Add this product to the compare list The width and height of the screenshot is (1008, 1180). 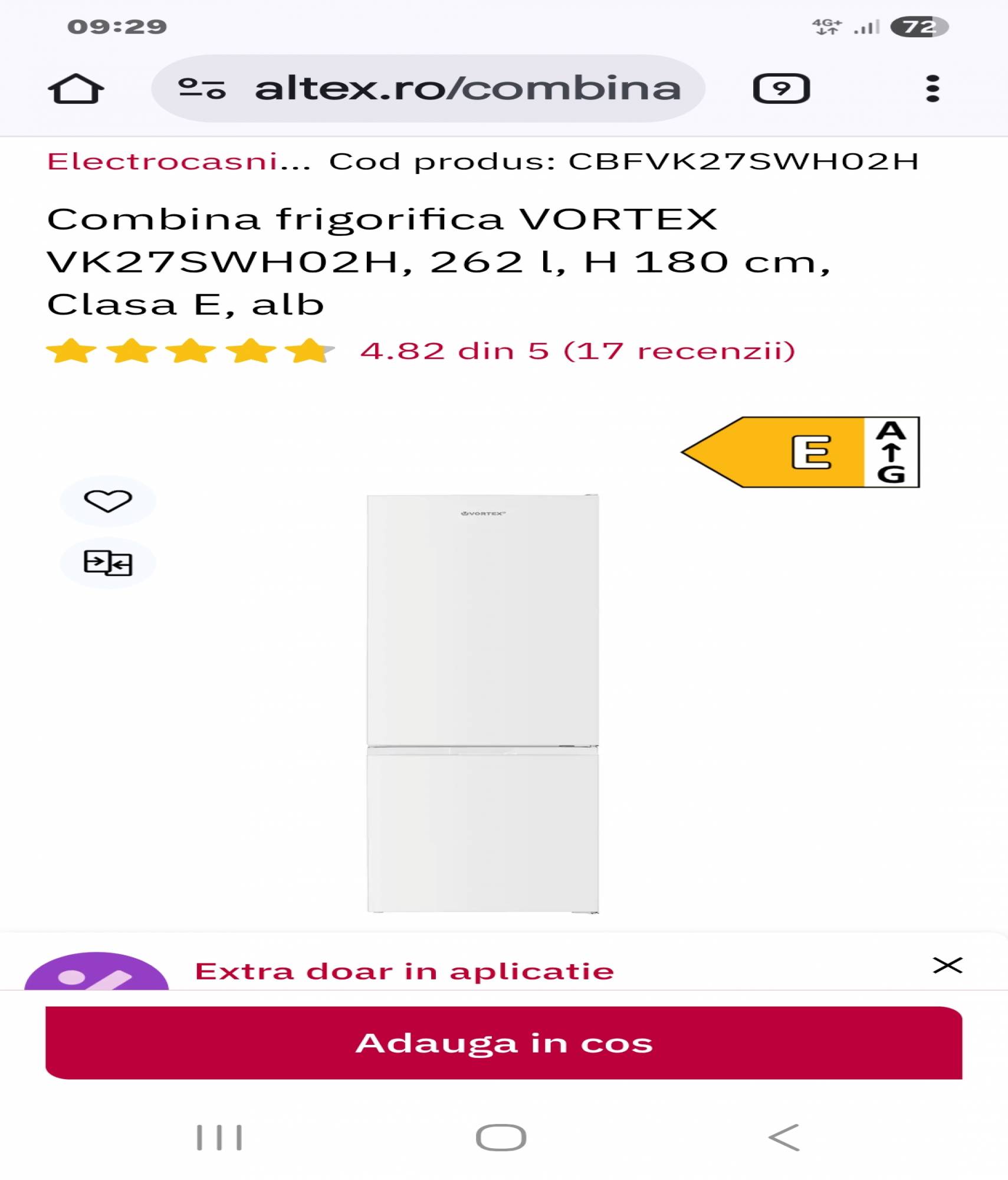coord(108,563)
